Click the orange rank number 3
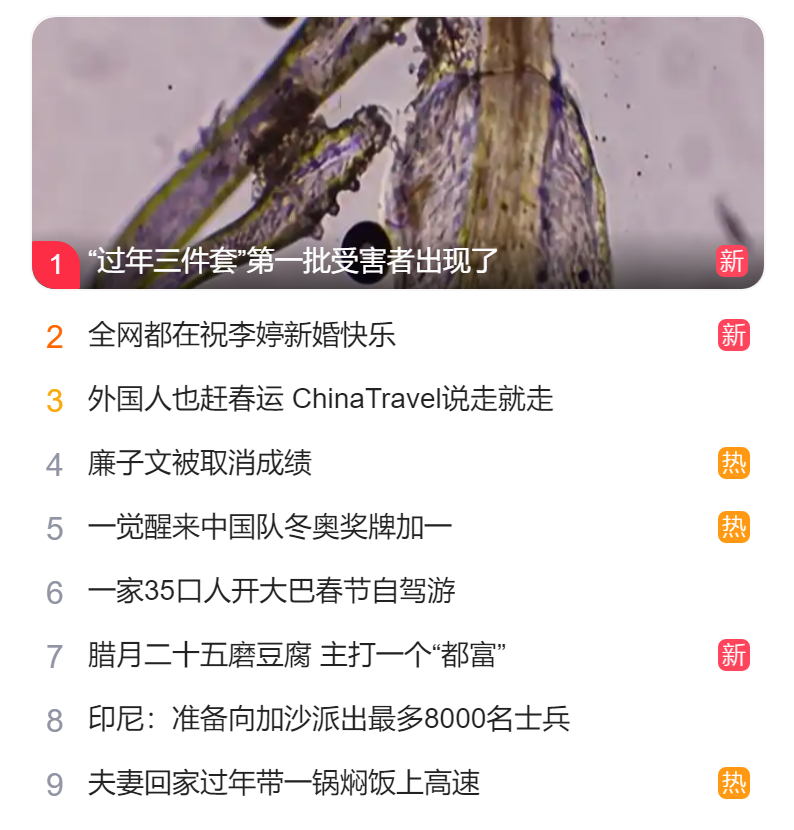The height and width of the screenshot is (830, 794). 53,401
